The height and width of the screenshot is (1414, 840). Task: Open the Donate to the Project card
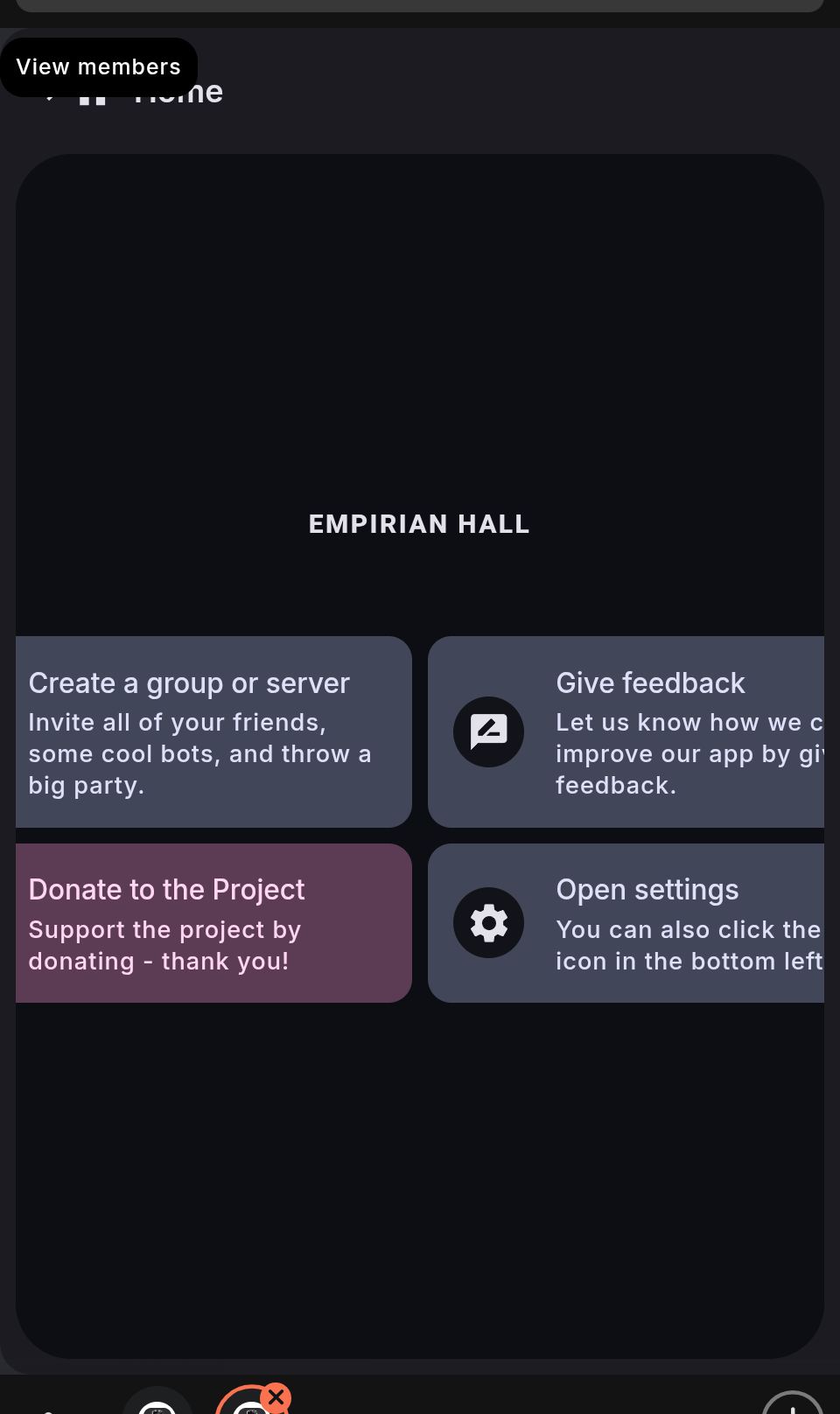click(213, 923)
